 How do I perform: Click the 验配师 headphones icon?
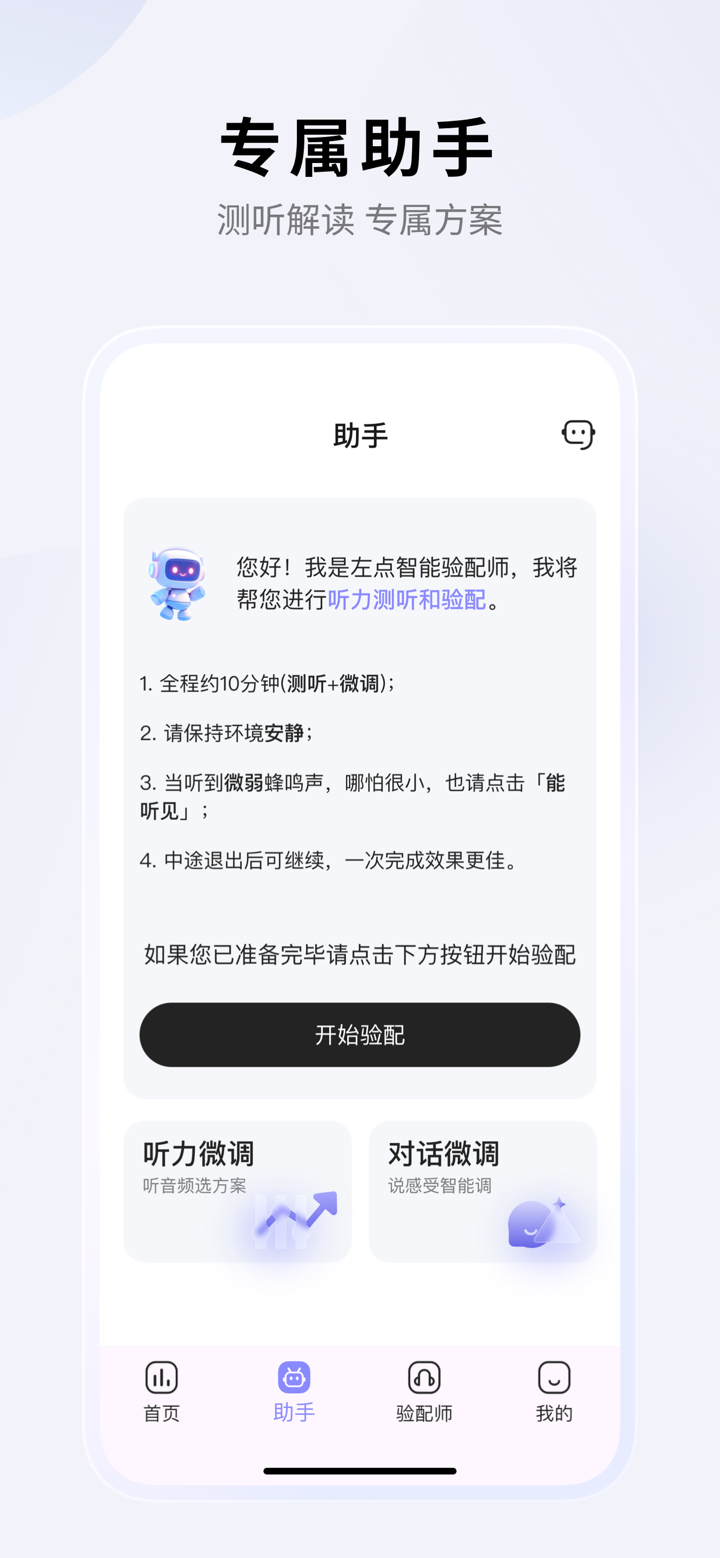pos(424,1377)
